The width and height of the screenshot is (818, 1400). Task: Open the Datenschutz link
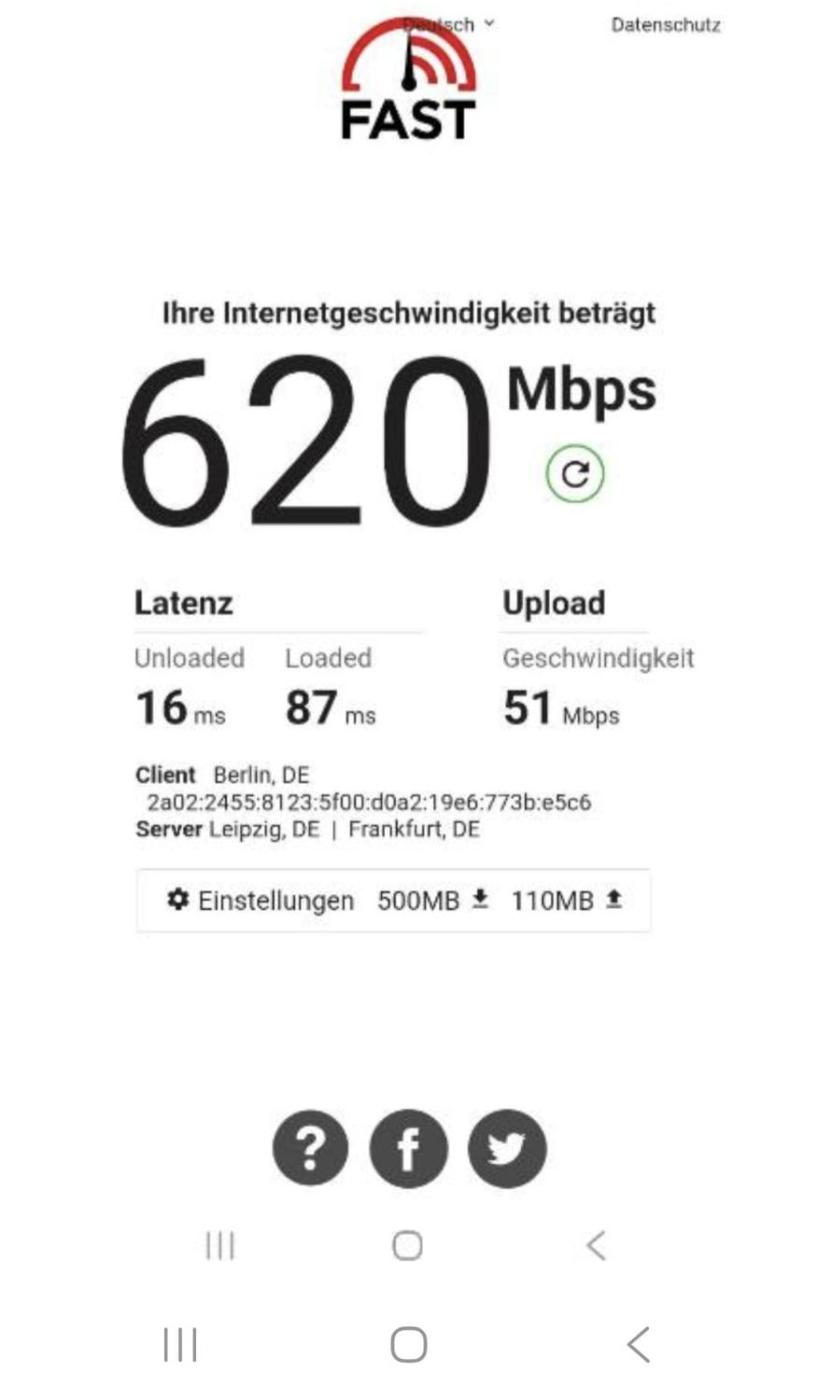(665, 25)
